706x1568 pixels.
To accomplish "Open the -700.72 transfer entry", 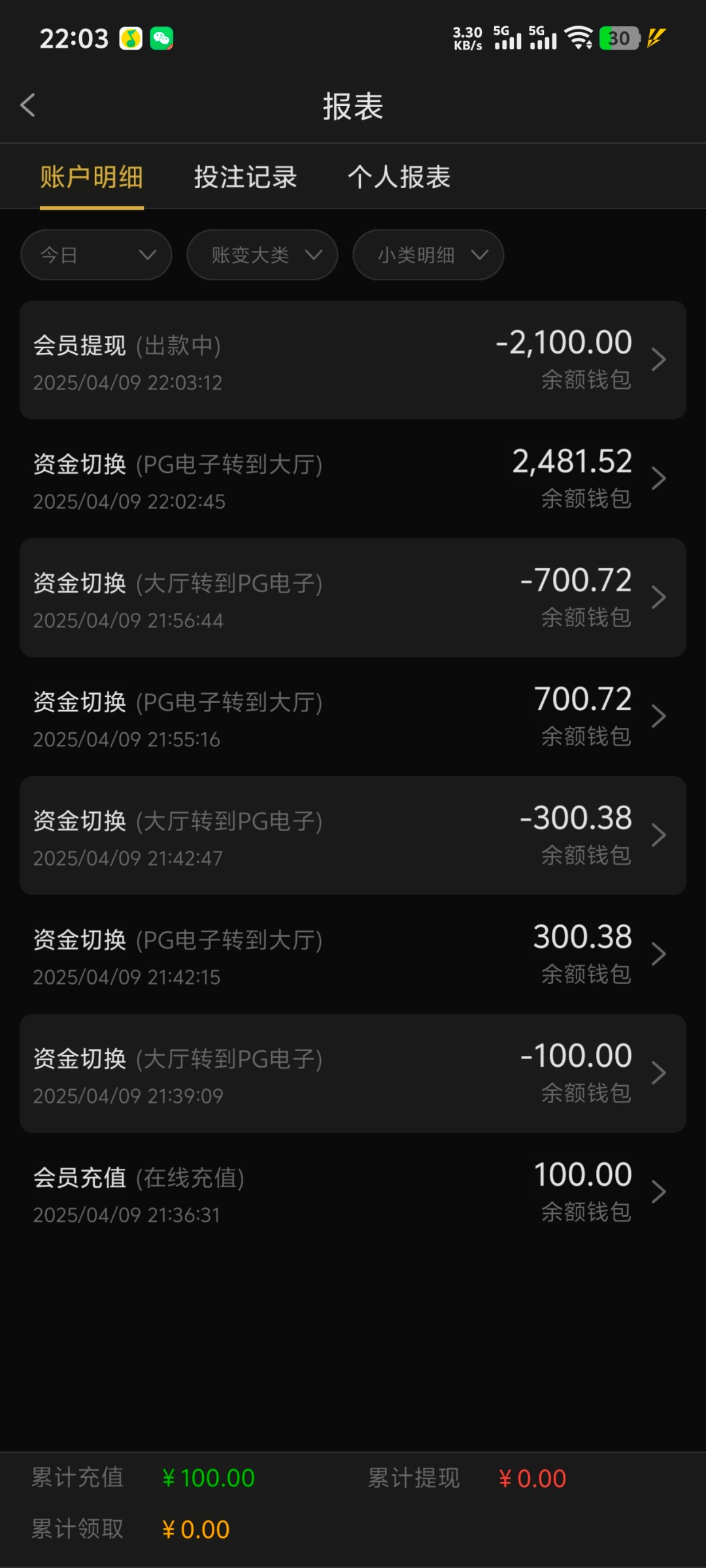I will point(353,598).
